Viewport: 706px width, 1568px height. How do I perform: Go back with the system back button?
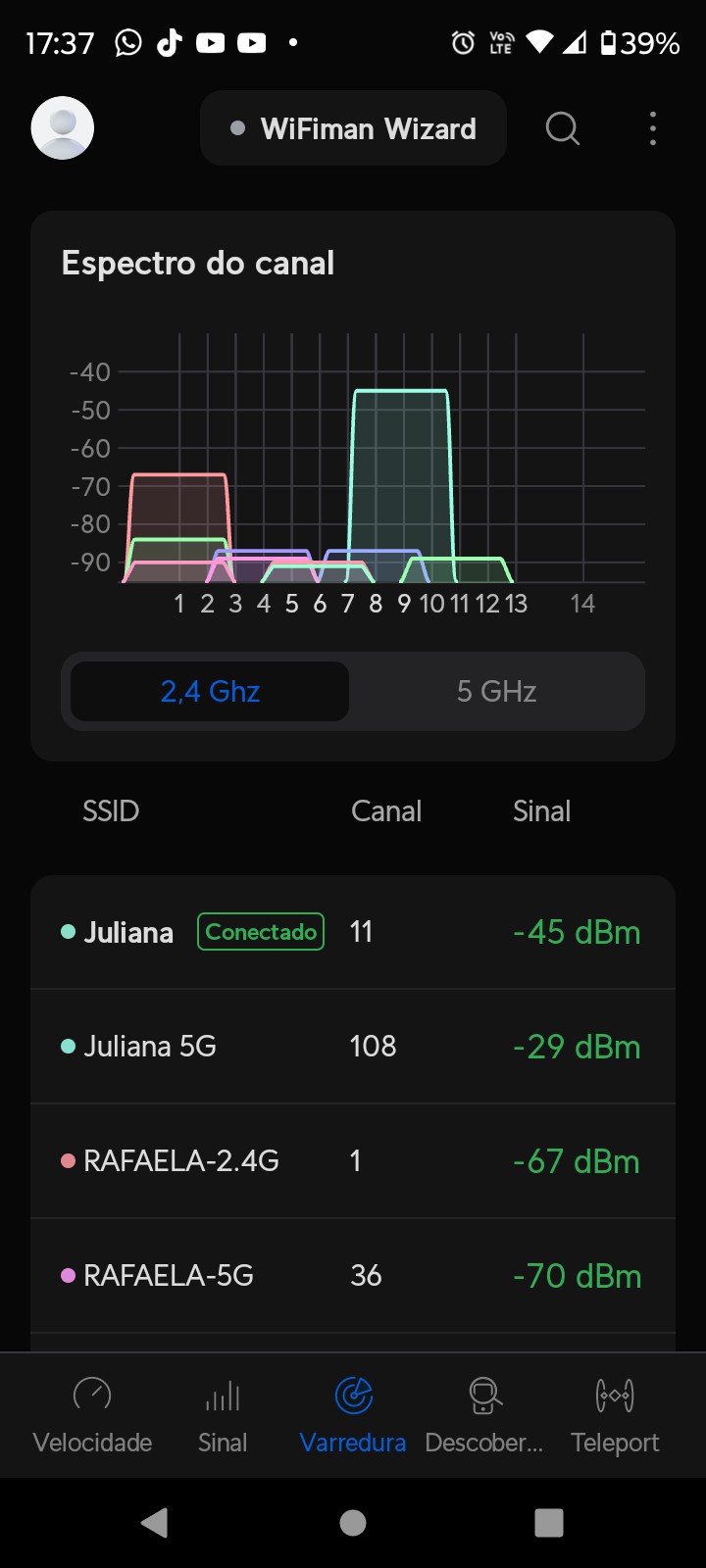point(154,1523)
